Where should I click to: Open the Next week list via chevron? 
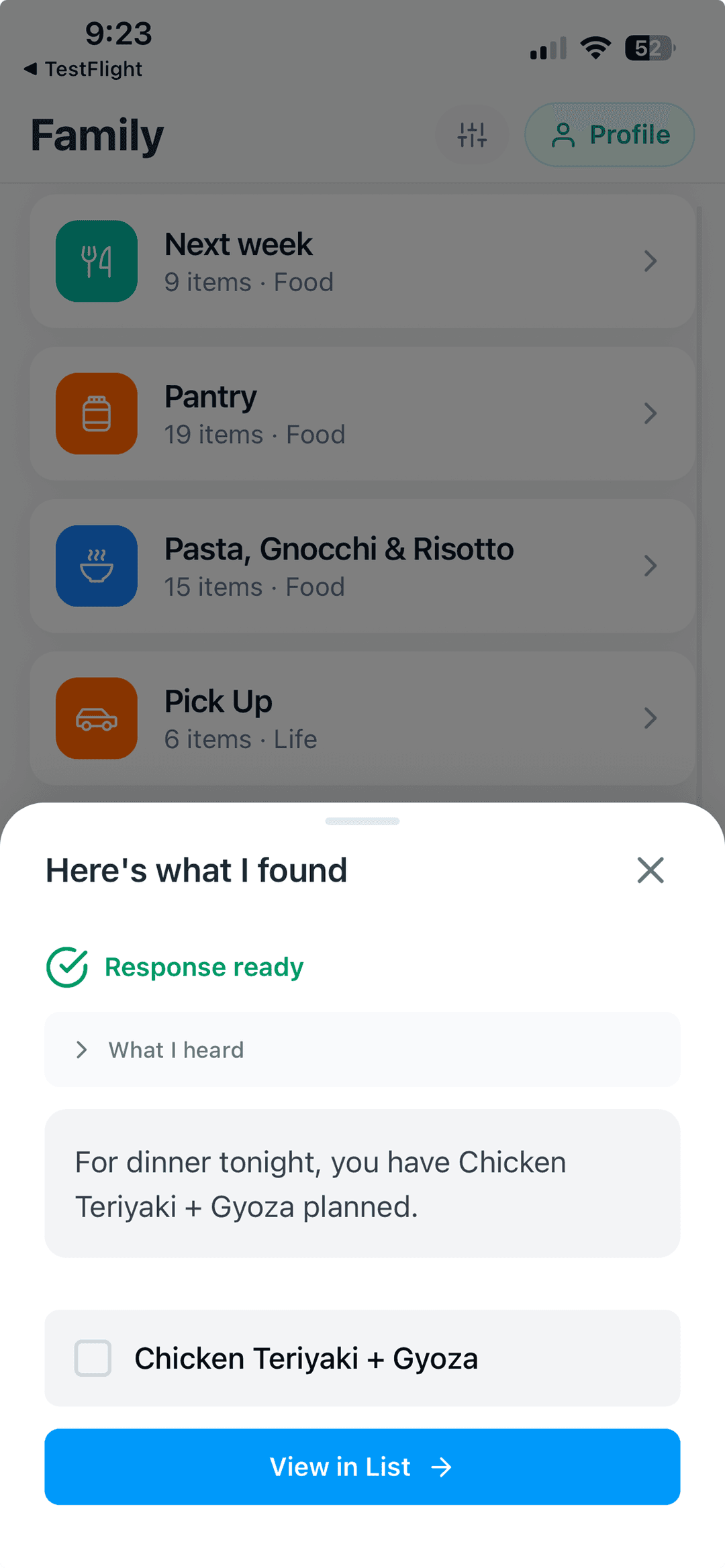649,261
